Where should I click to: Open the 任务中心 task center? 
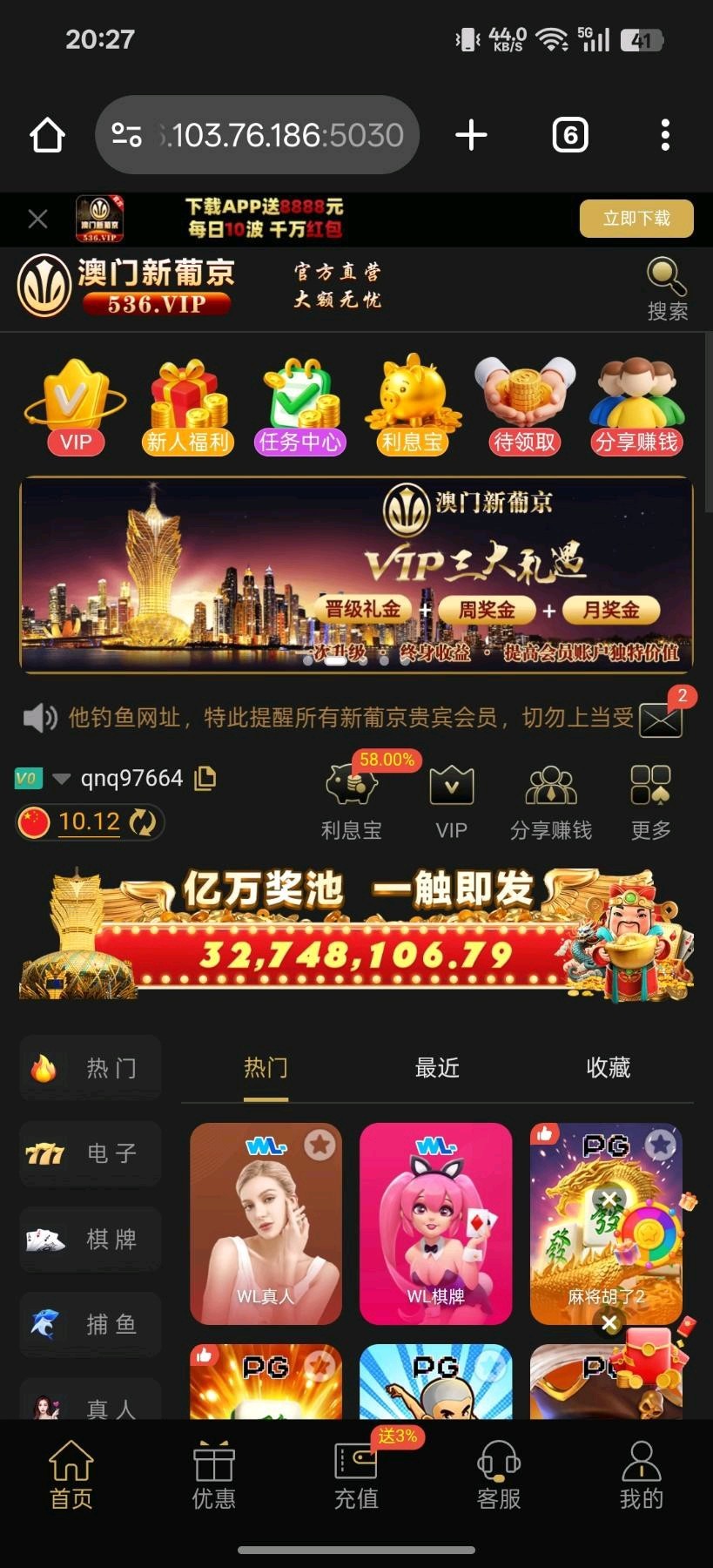300,408
